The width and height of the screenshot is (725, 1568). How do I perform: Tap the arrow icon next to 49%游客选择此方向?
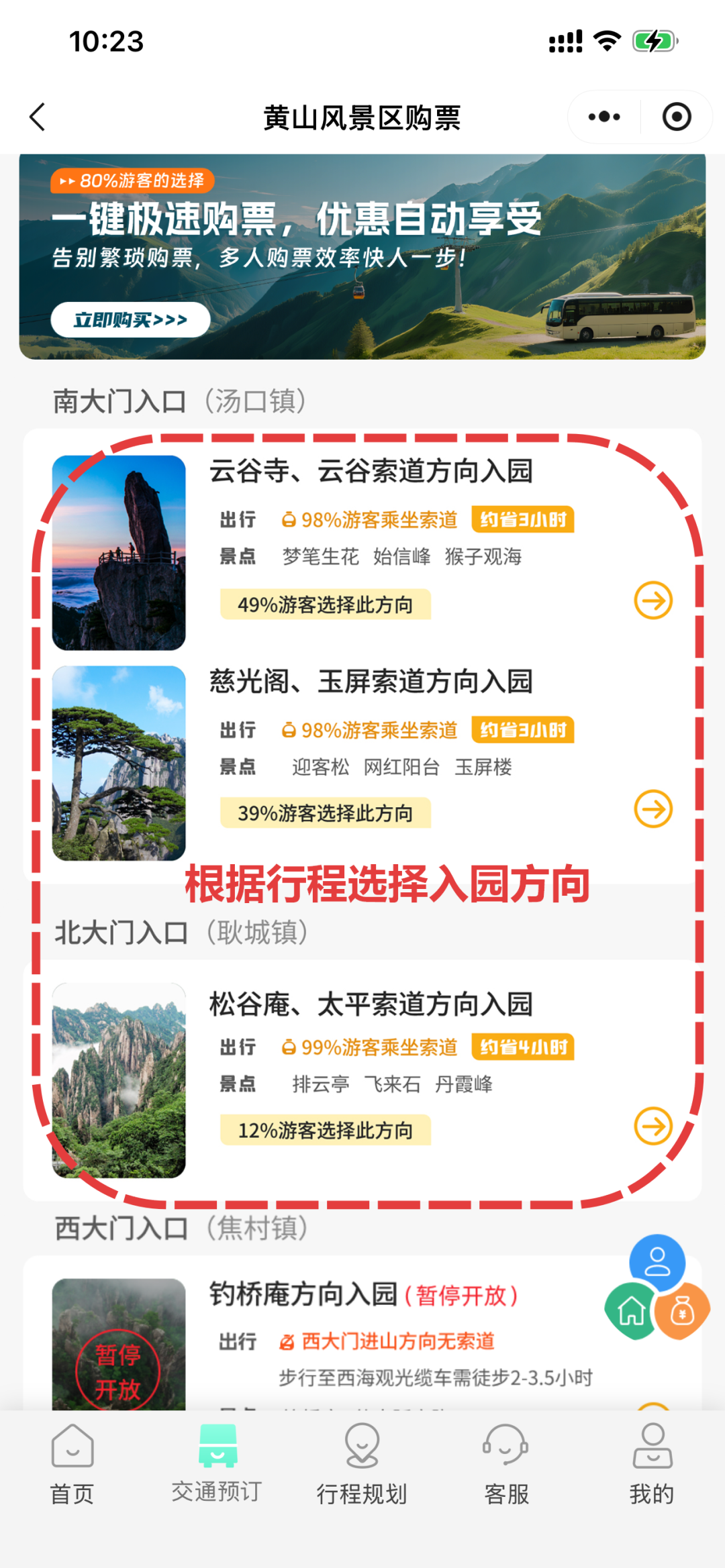pyautogui.click(x=653, y=600)
